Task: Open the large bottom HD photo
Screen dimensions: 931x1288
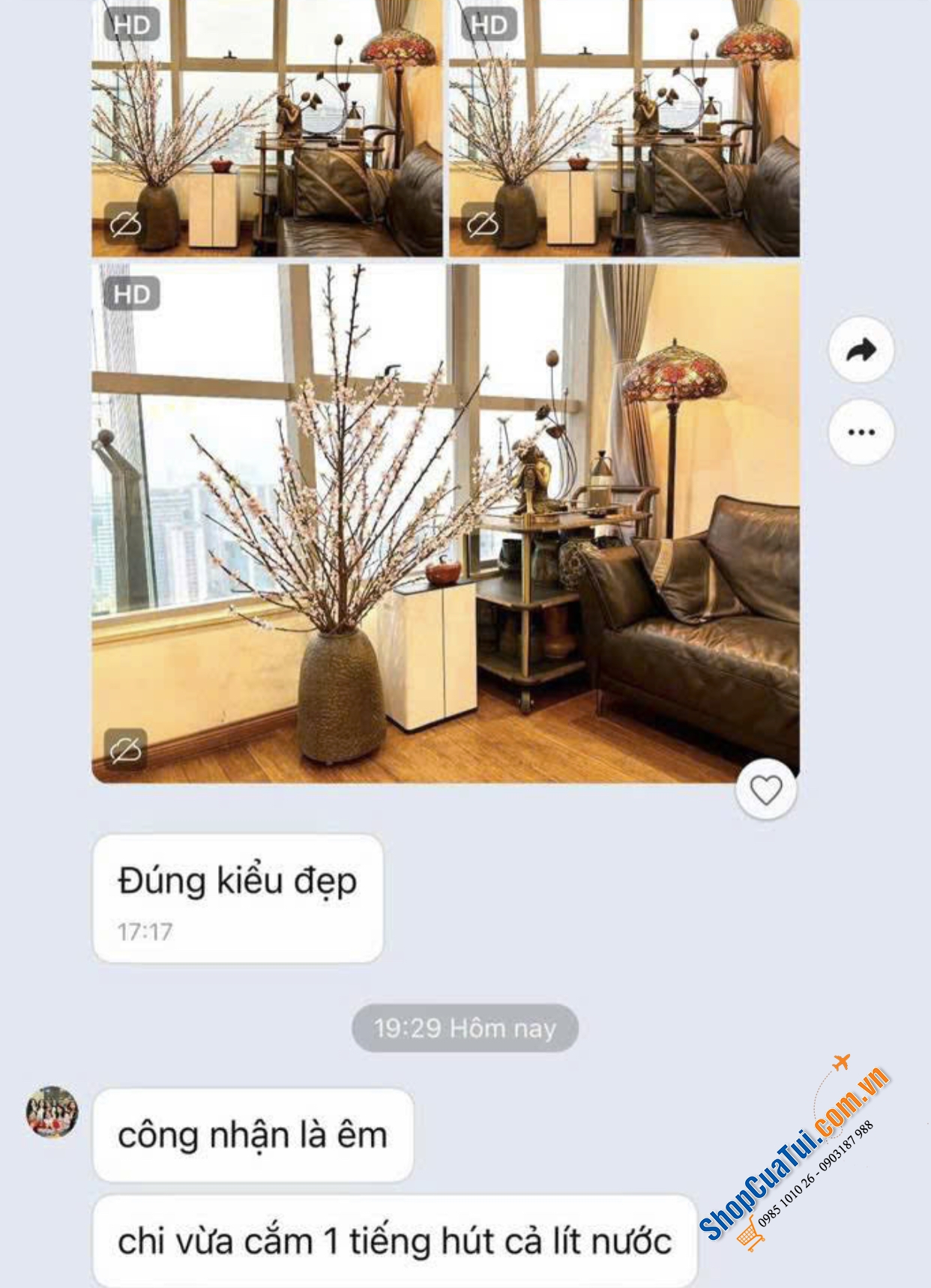Action: click(445, 523)
